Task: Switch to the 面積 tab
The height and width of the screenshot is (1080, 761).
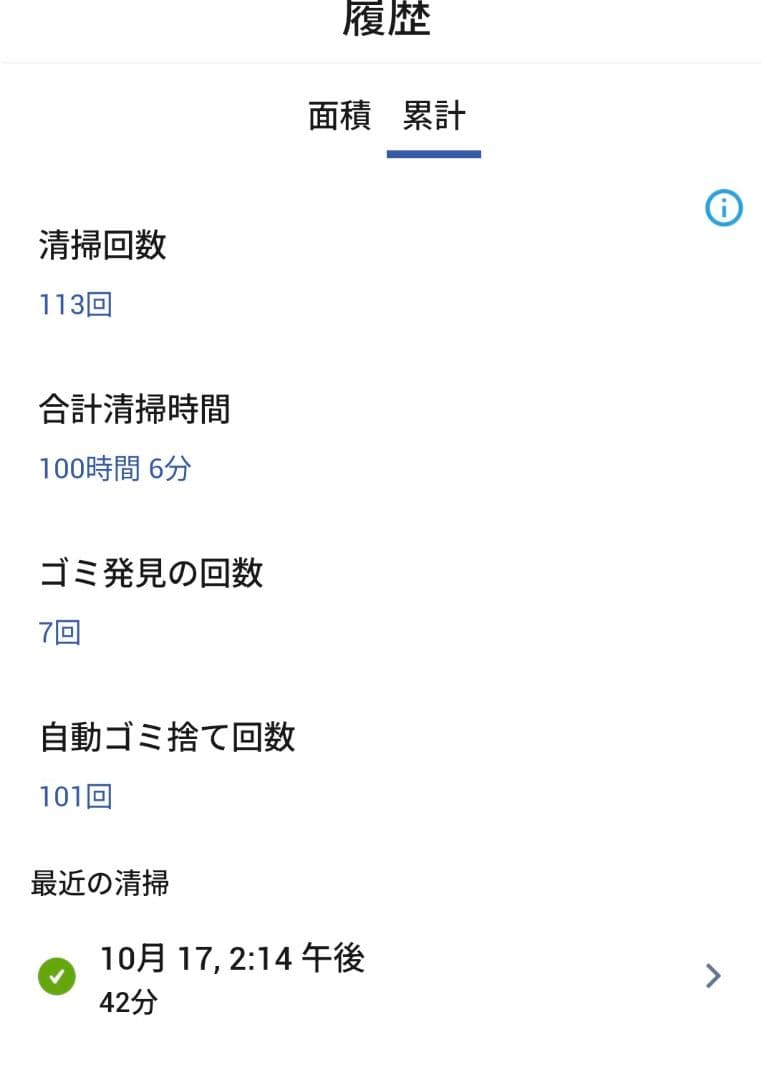Action: click(339, 118)
